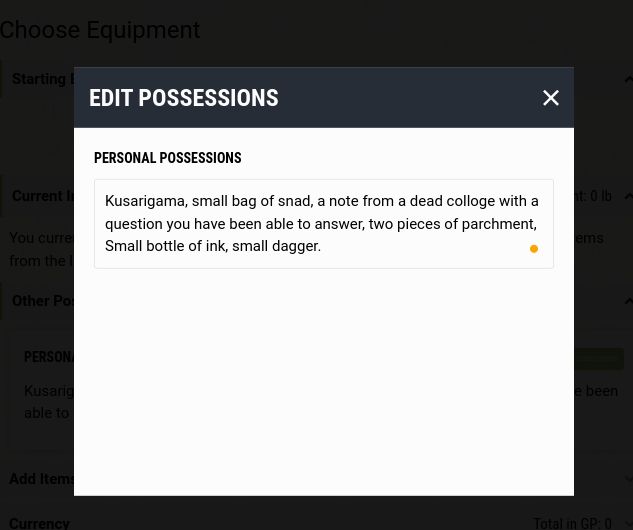
Task: Close the Edit Possessions dialog
Action: click(551, 98)
